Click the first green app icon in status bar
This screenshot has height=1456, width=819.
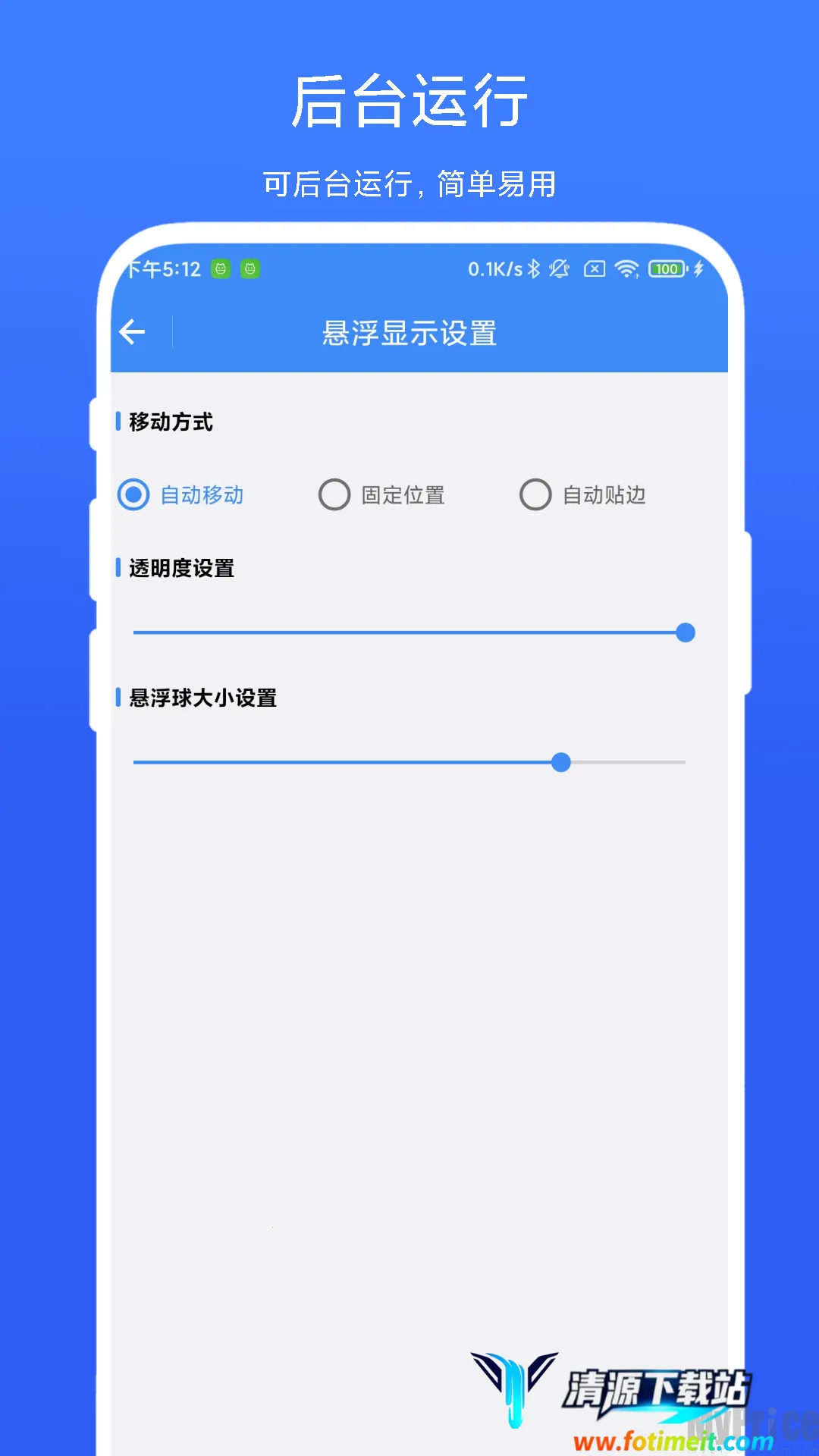click(221, 268)
